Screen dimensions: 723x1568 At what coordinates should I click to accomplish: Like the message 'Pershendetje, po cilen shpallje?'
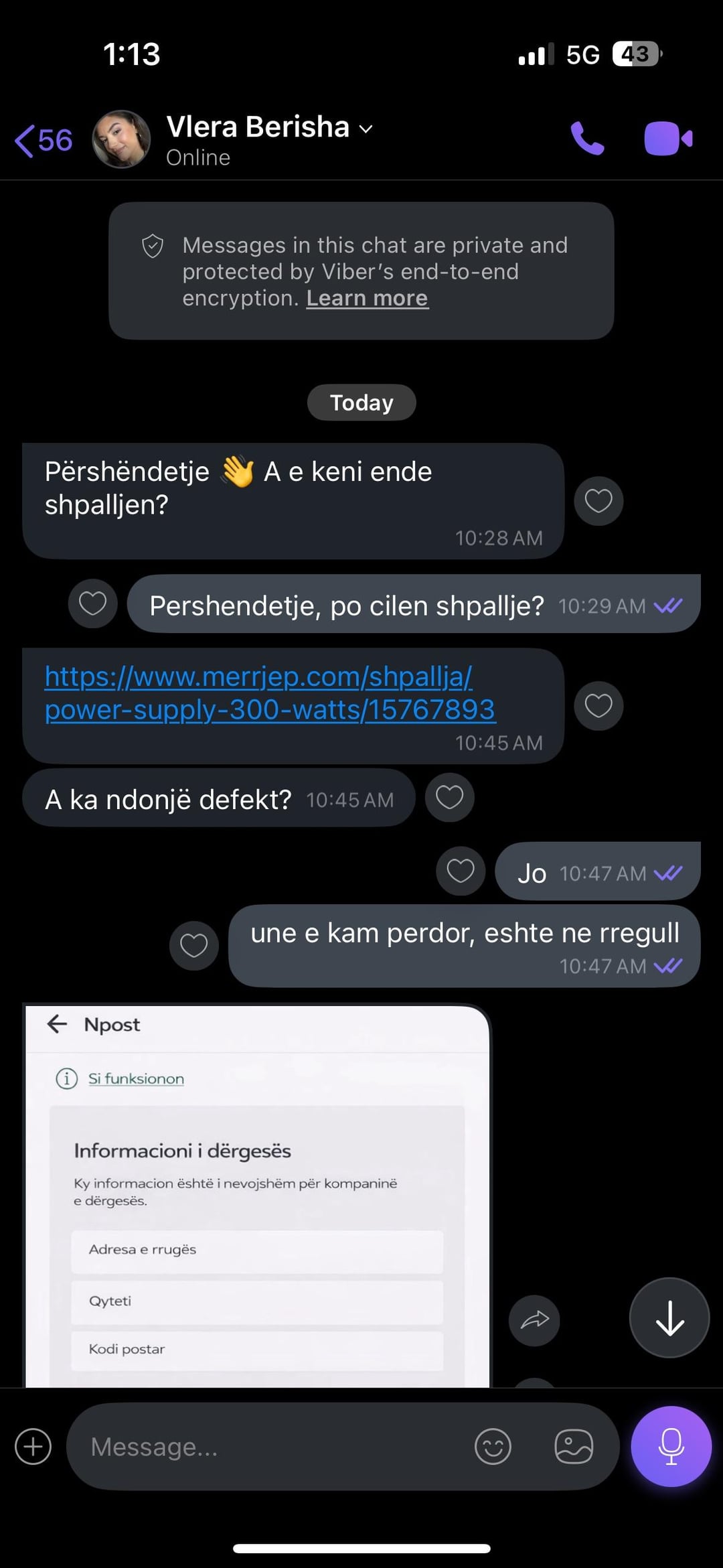click(x=93, y=603)
